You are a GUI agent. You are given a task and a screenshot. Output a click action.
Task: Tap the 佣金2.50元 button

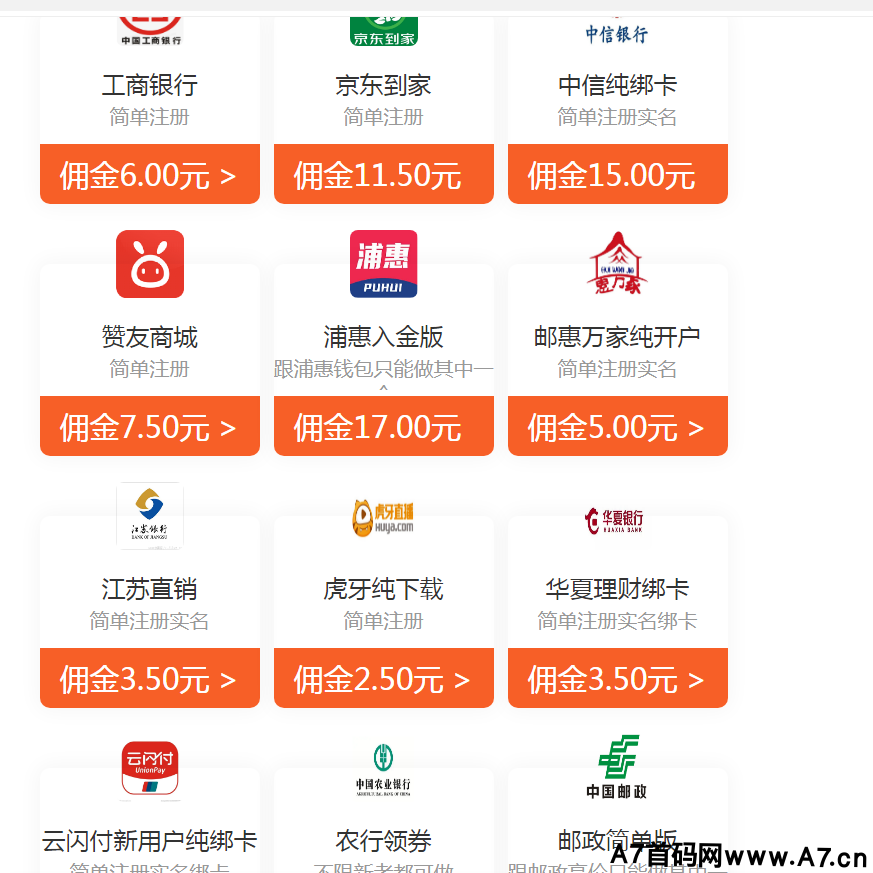[x=383, y=679]
